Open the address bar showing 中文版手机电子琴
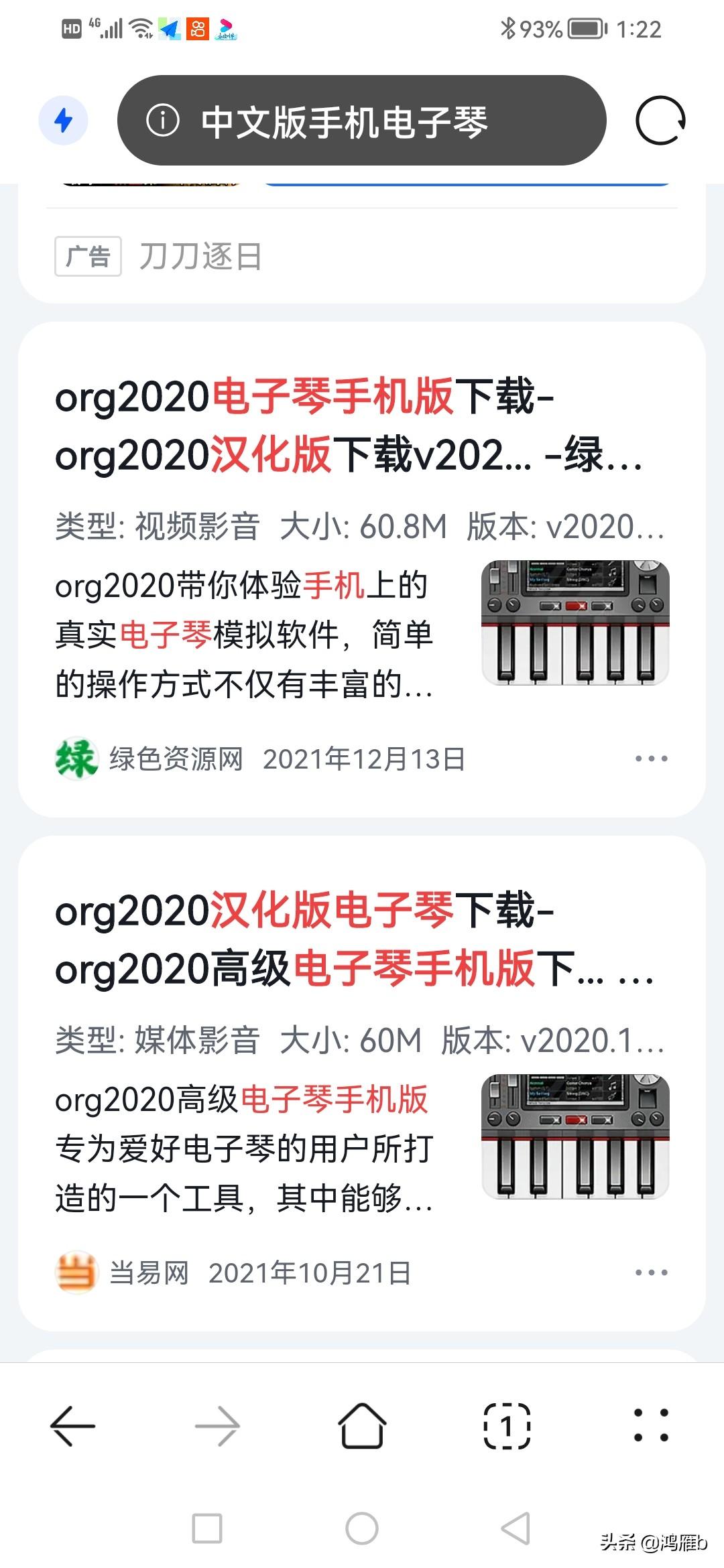The height and width of the screenshot is (1568, 724). [362, 121]
